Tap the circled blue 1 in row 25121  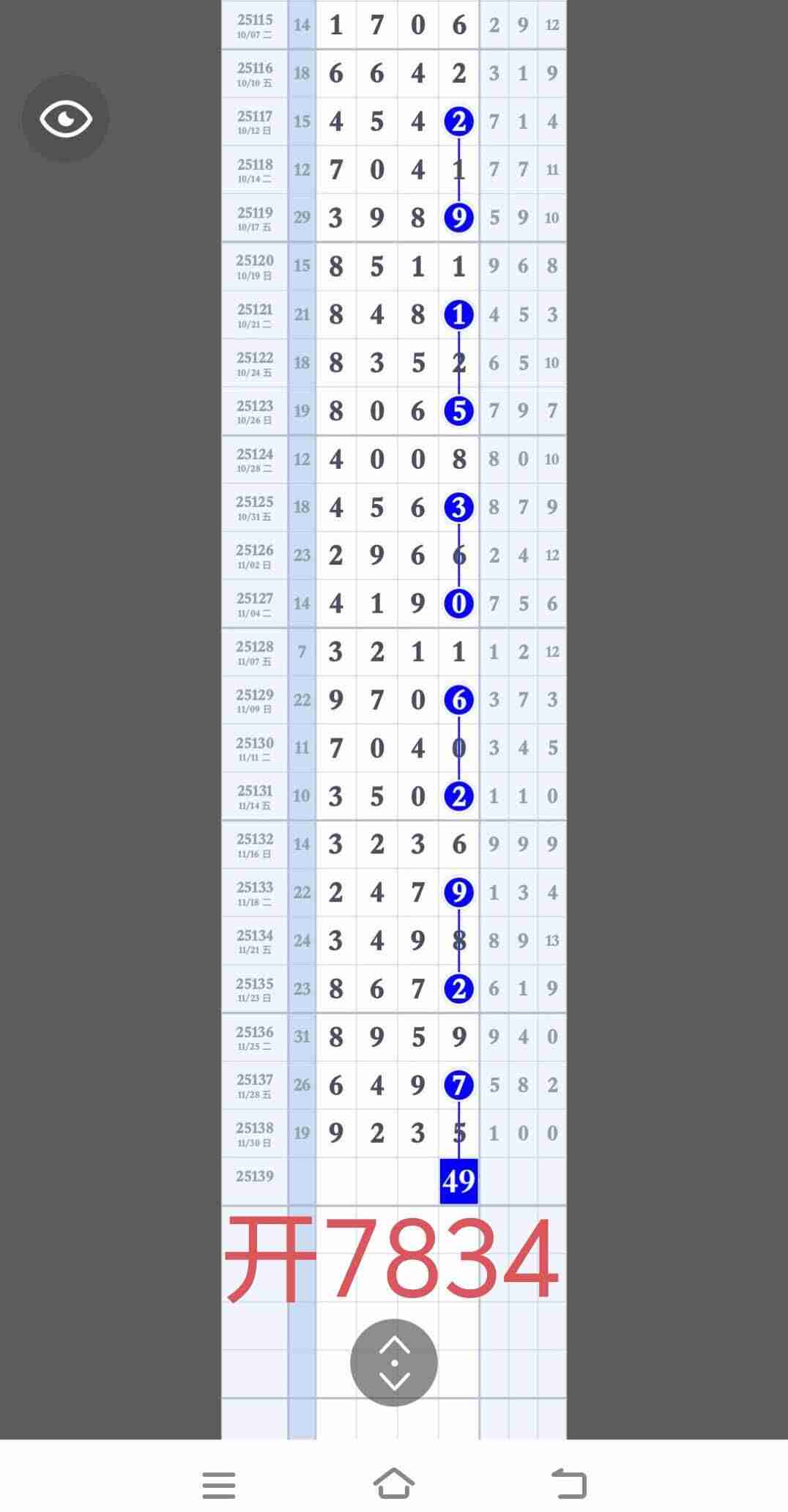click(x=458, y=314)
